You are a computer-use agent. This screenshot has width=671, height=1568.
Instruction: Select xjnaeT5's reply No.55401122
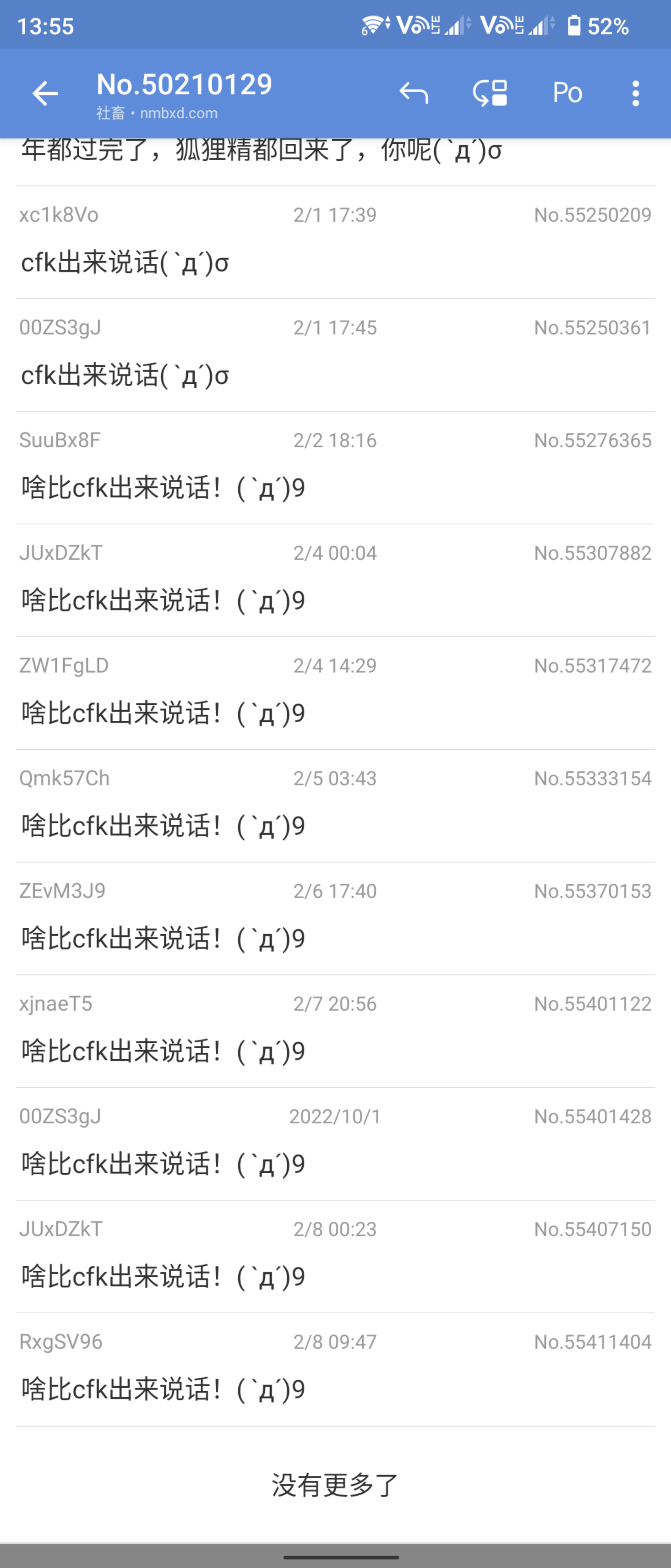pyautogui.click(x=335, y=1031)
